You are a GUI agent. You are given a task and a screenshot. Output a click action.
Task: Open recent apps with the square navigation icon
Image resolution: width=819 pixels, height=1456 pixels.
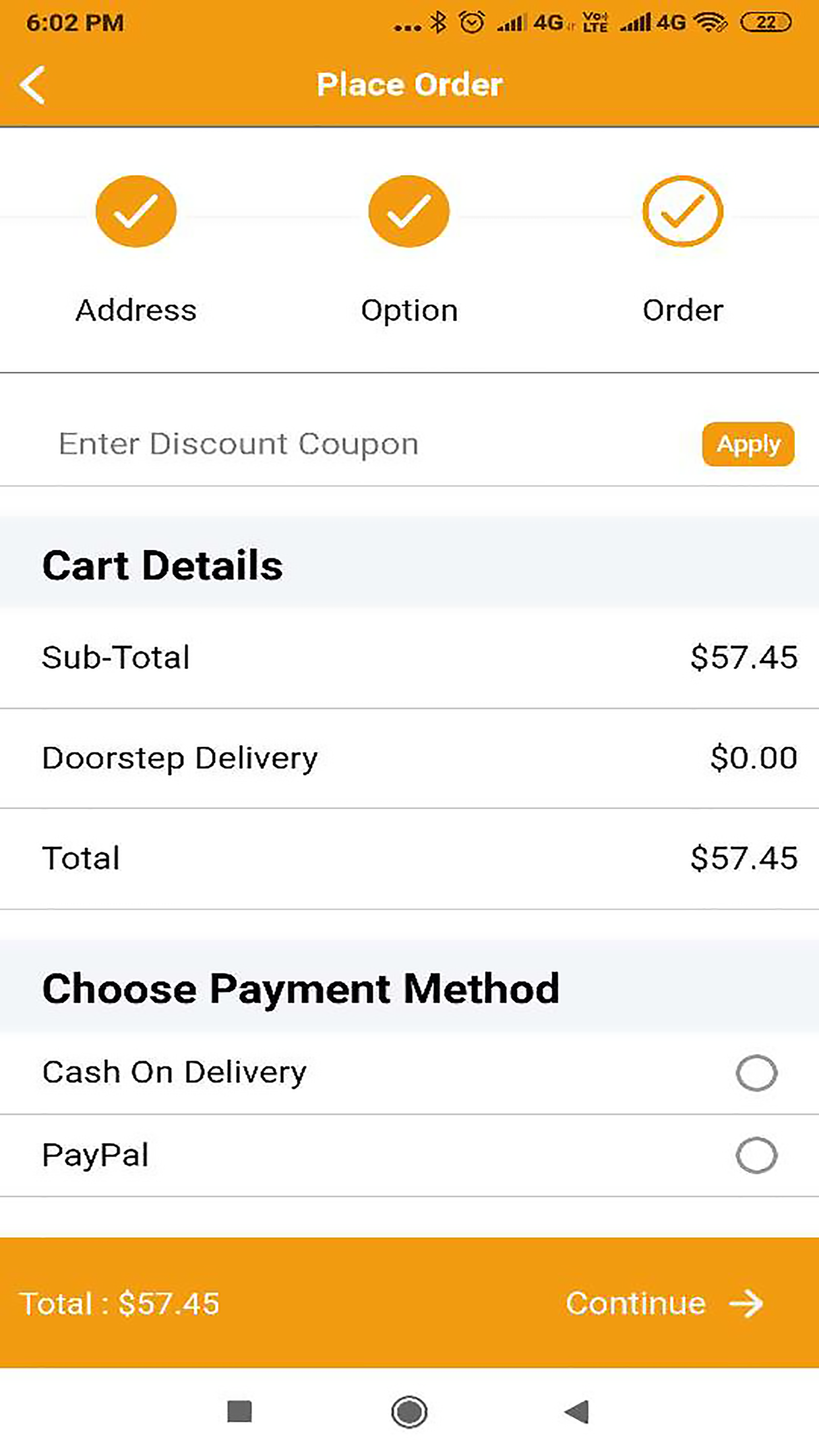pos(239,1413)
